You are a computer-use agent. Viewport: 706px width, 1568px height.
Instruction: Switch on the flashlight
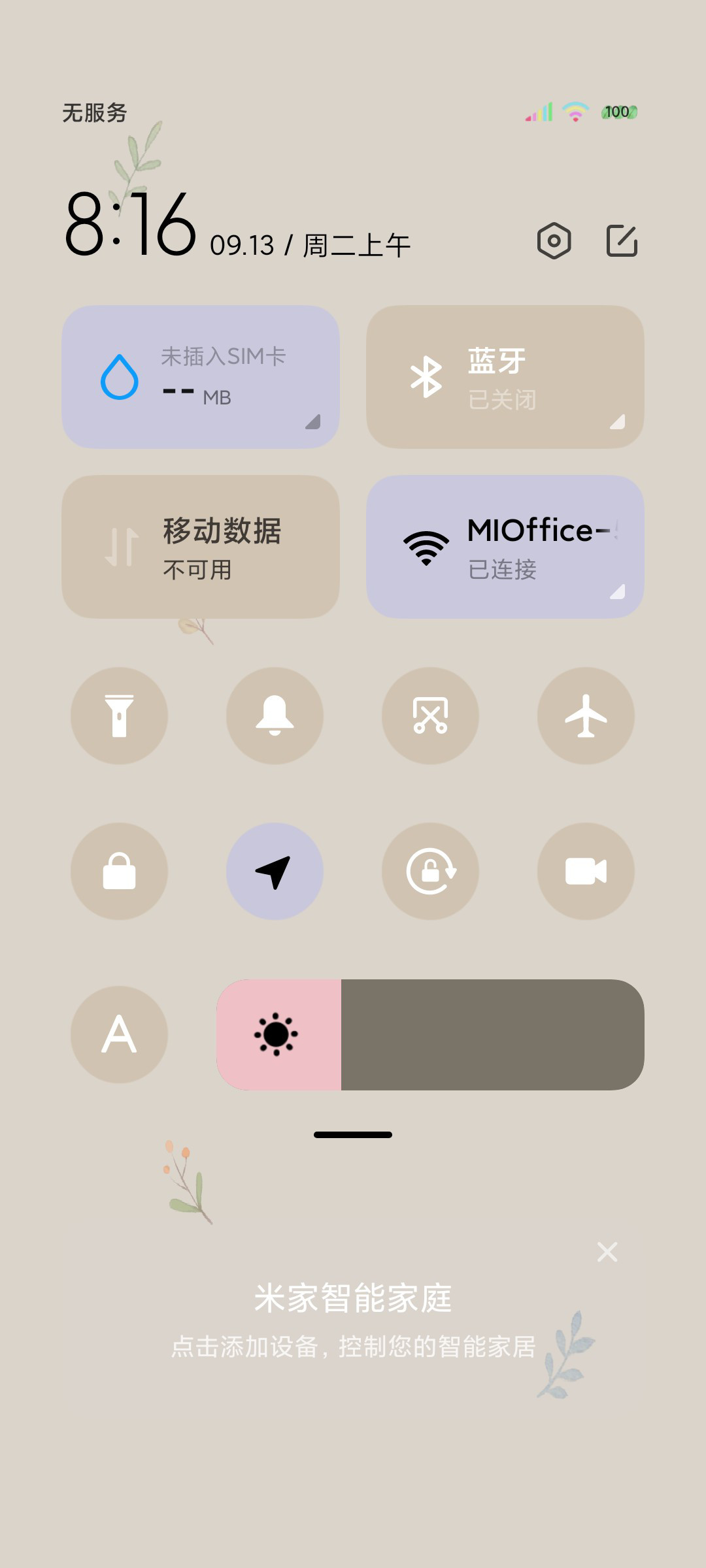click(119, 716)
